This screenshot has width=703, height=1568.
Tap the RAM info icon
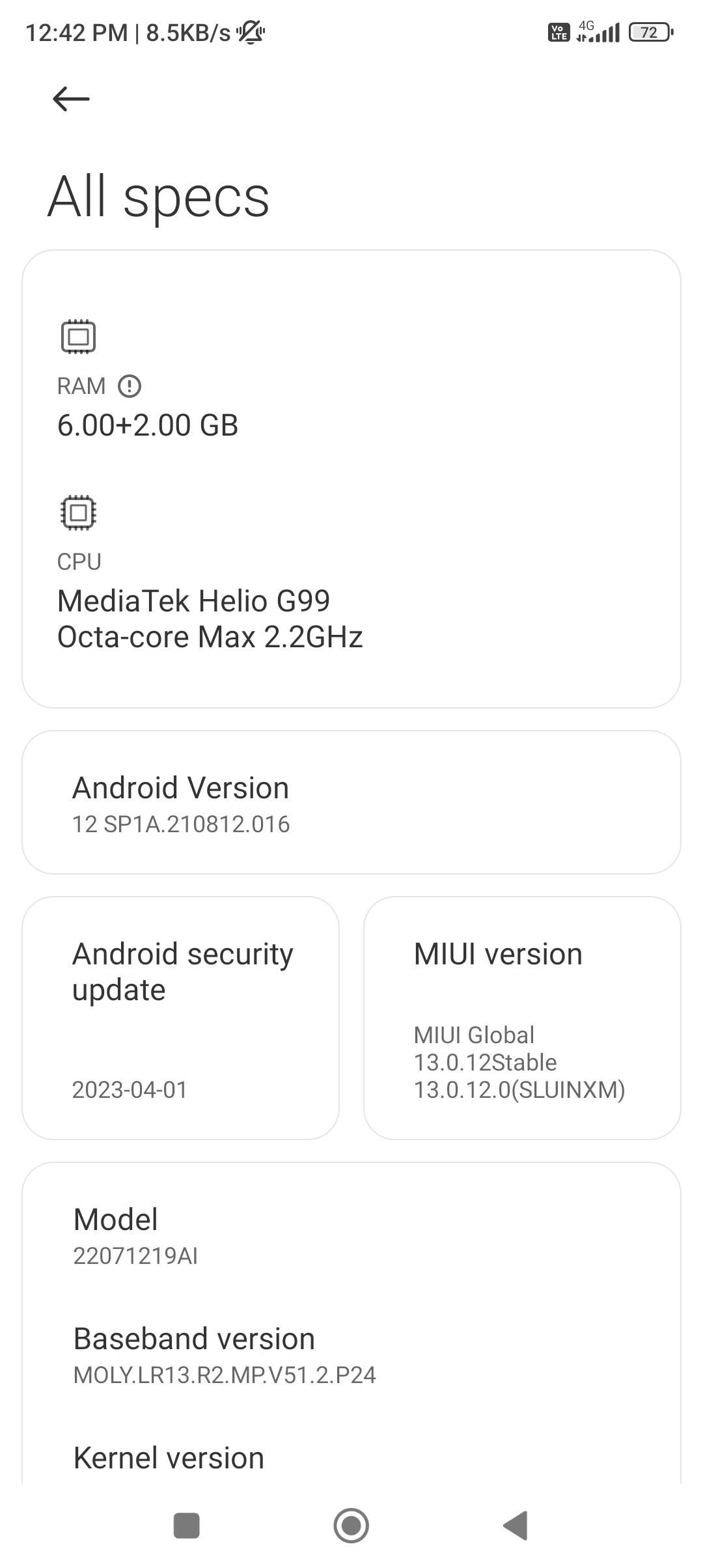(x=130, y=386)
